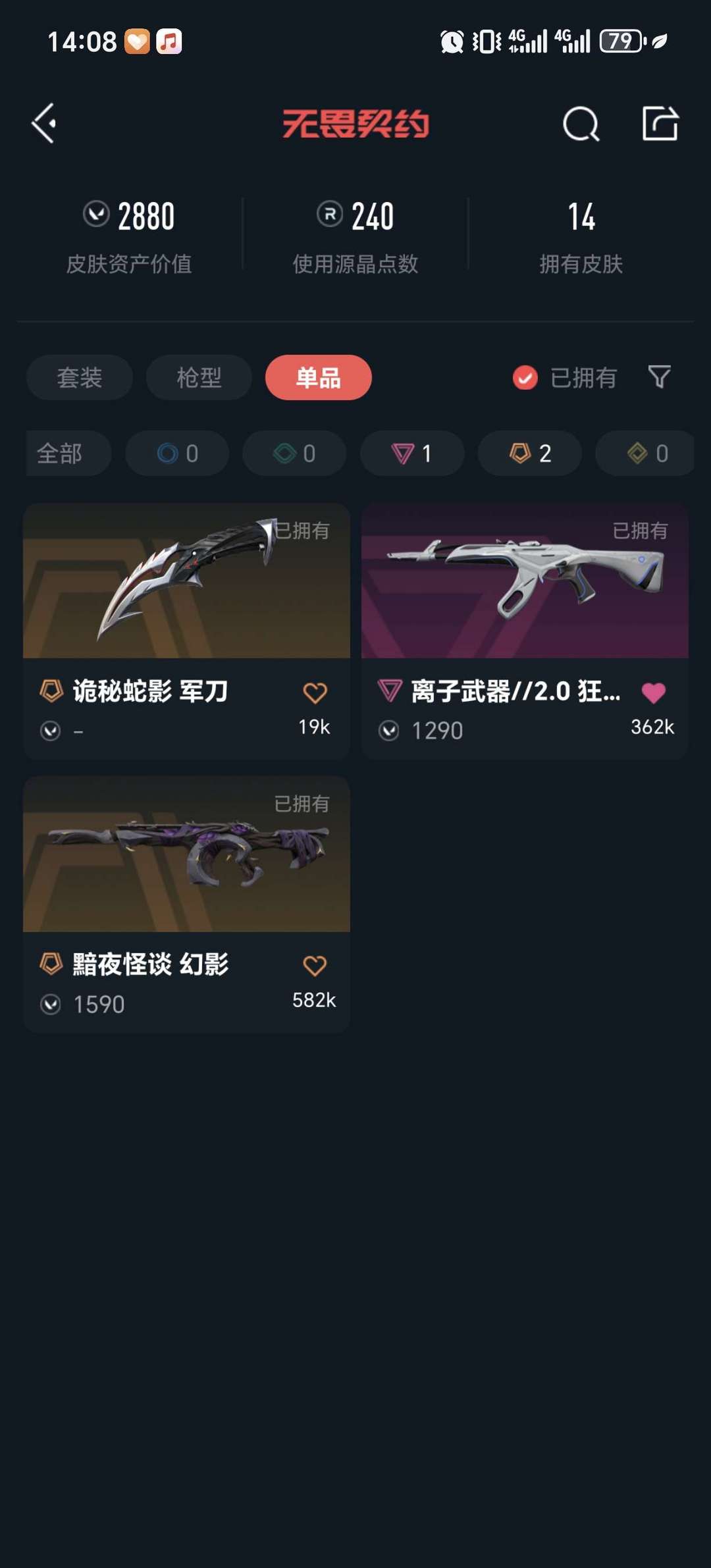Screen dimensions: 711x1568
Task: Unlike the 离子武器//2.0 skin
Action: click(x=653, y=693)
